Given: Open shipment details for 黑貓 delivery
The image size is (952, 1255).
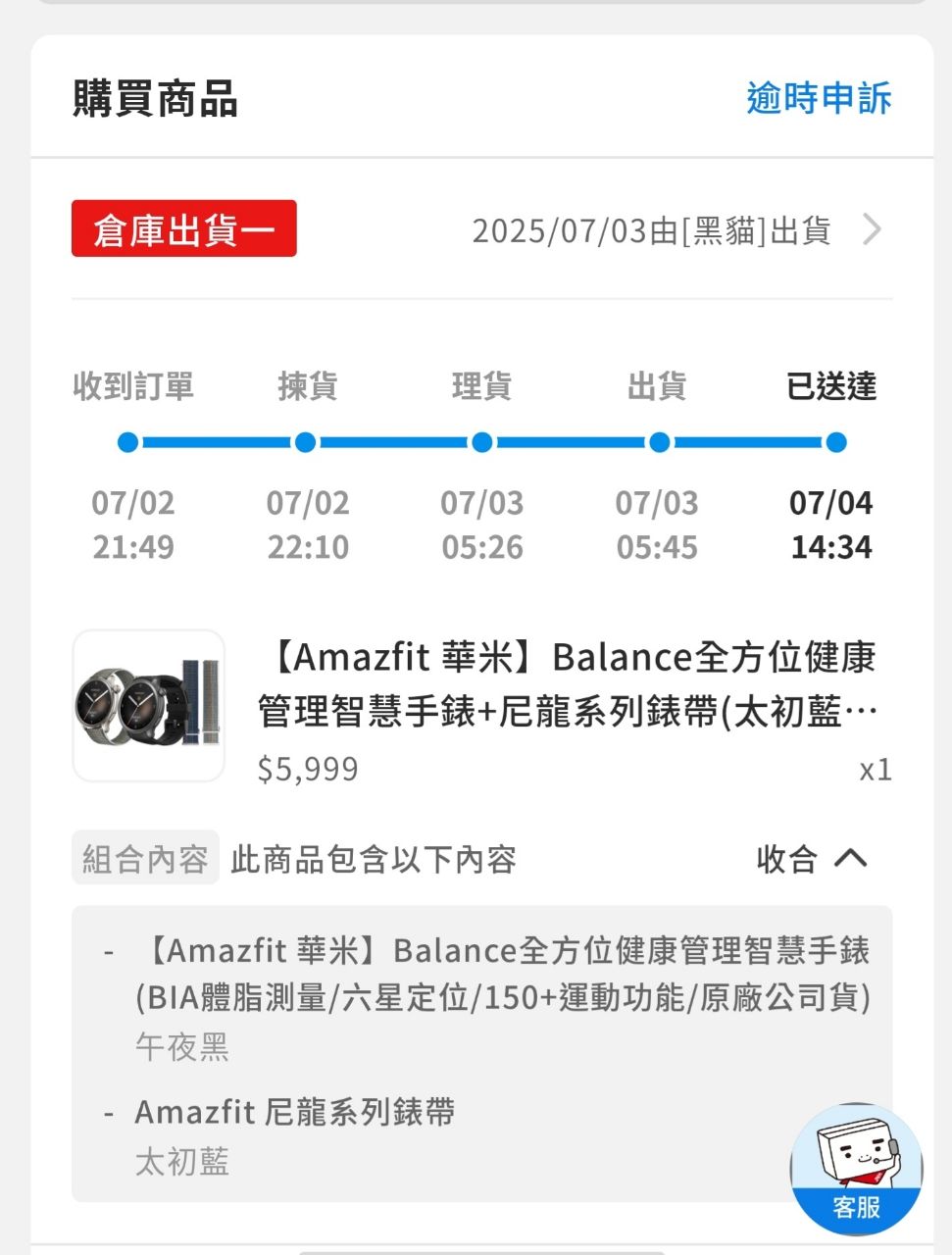Looking at the screenshot, I should [x=871, y=230].
